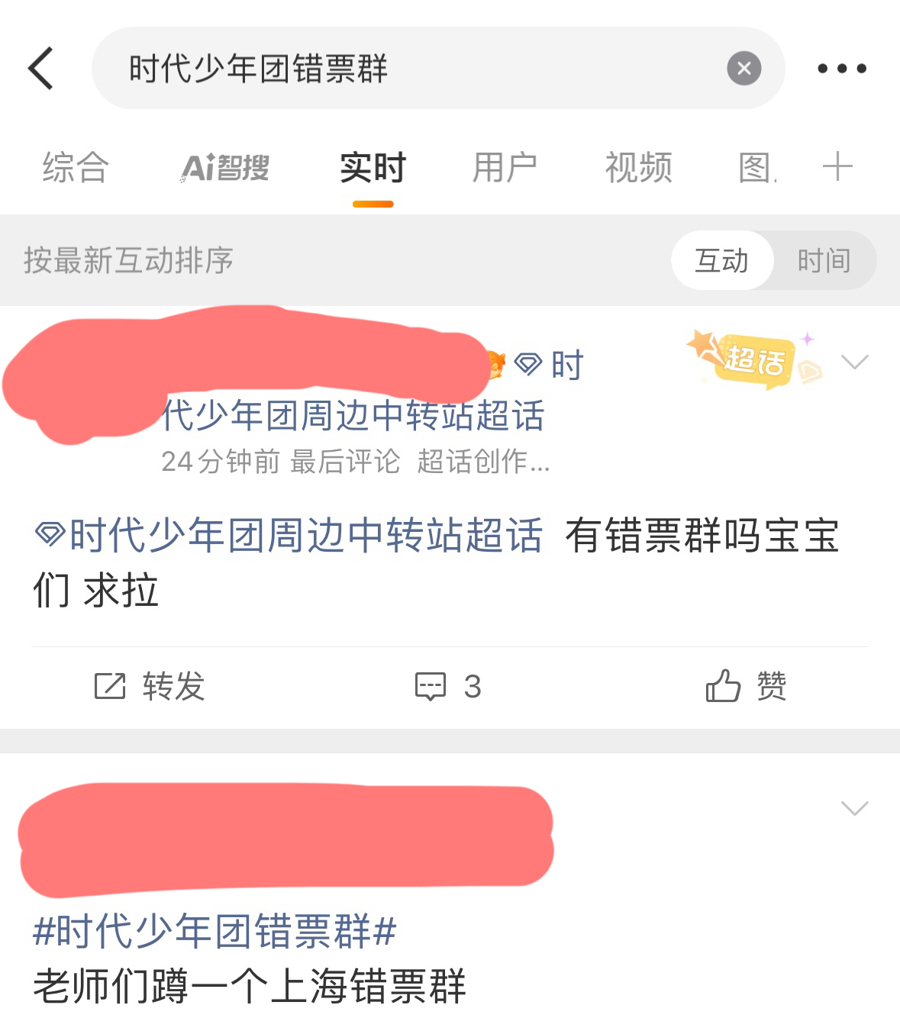Repost the first post via 转发
Image resolution: width=900 pixels, height=1034 pixels.
point(150,686)
